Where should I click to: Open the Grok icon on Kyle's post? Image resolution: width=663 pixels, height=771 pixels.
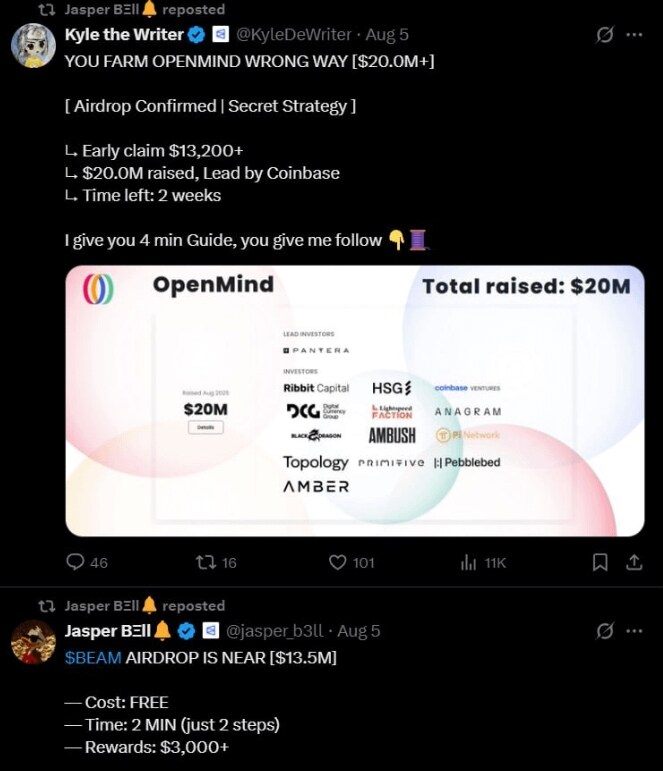click(604, 35)
